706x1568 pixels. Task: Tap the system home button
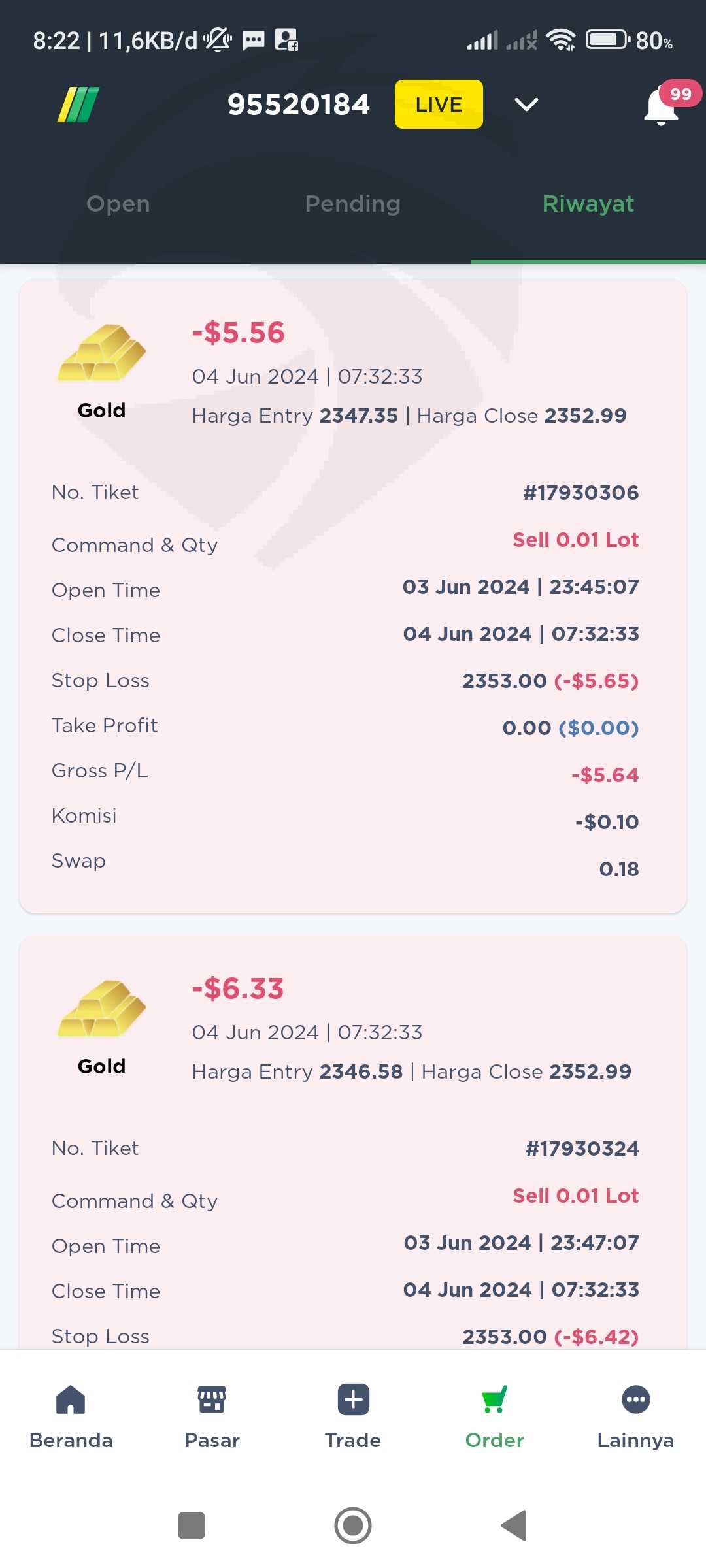[x=353, y=1526]
